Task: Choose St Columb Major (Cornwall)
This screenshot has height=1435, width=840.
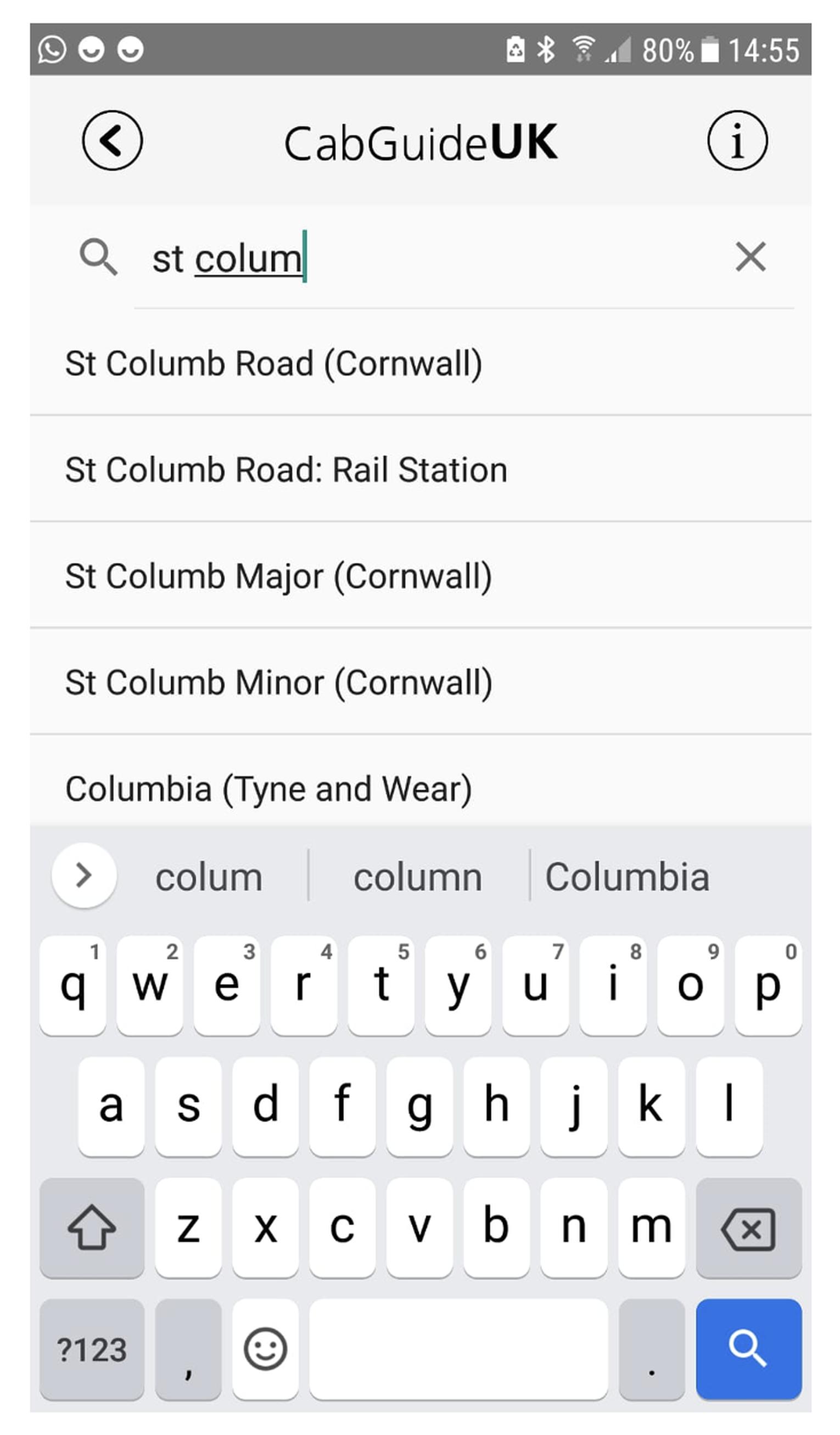Action: point(421,576)
